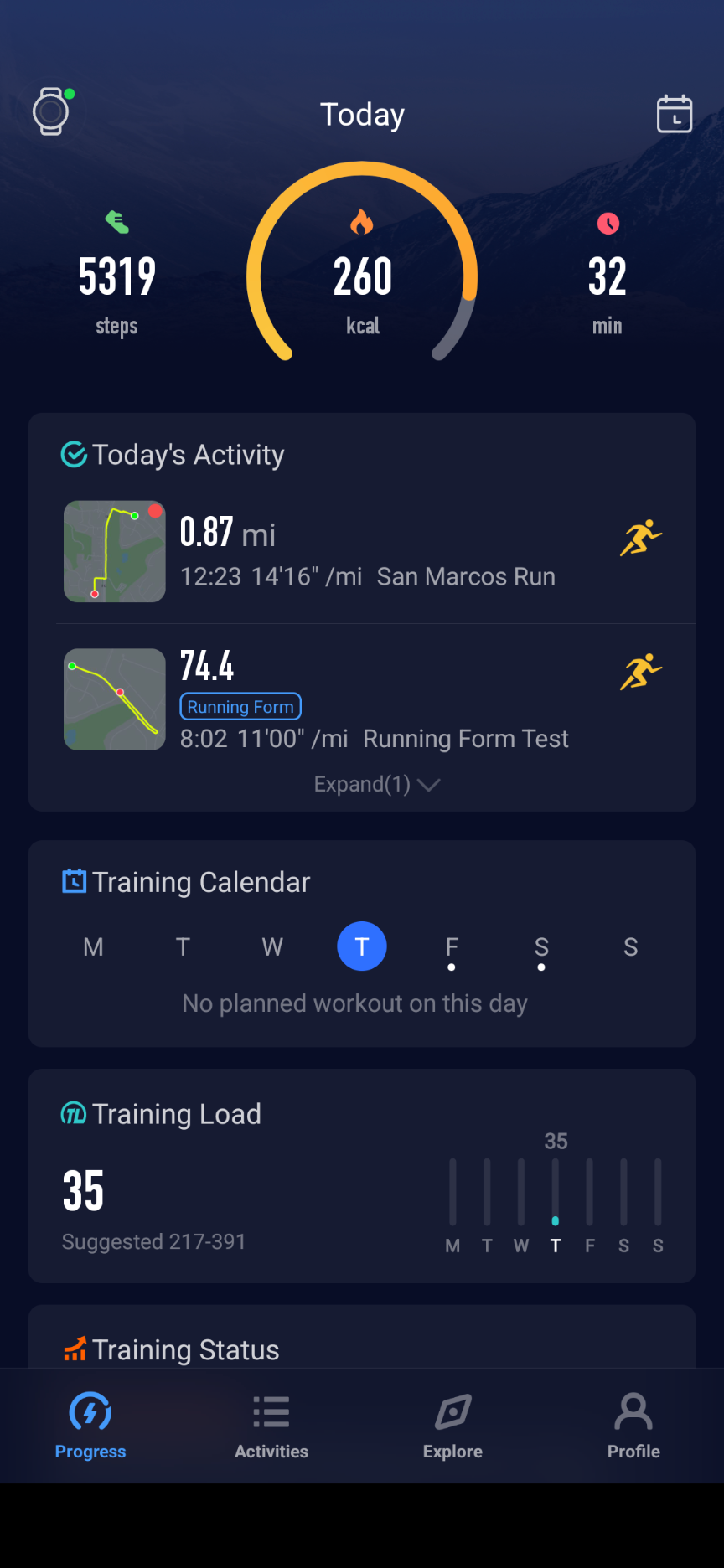Image resolution: width=724 pixels, height=1568 pixels.
Task: Expand the hidden activity in Today's Activity
Action: click(x=376, y=785)
